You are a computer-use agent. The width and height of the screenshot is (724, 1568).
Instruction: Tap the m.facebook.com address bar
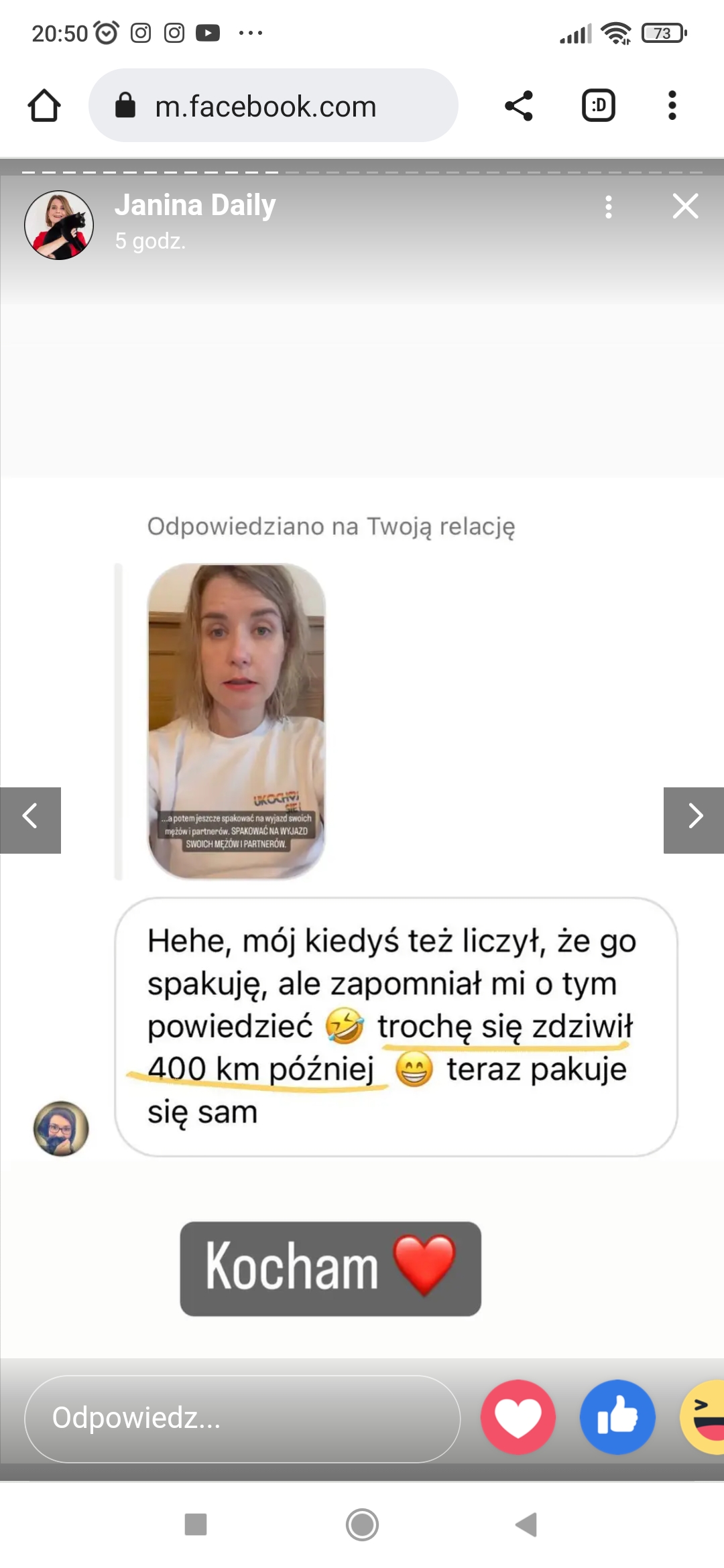tap(274, 105)
